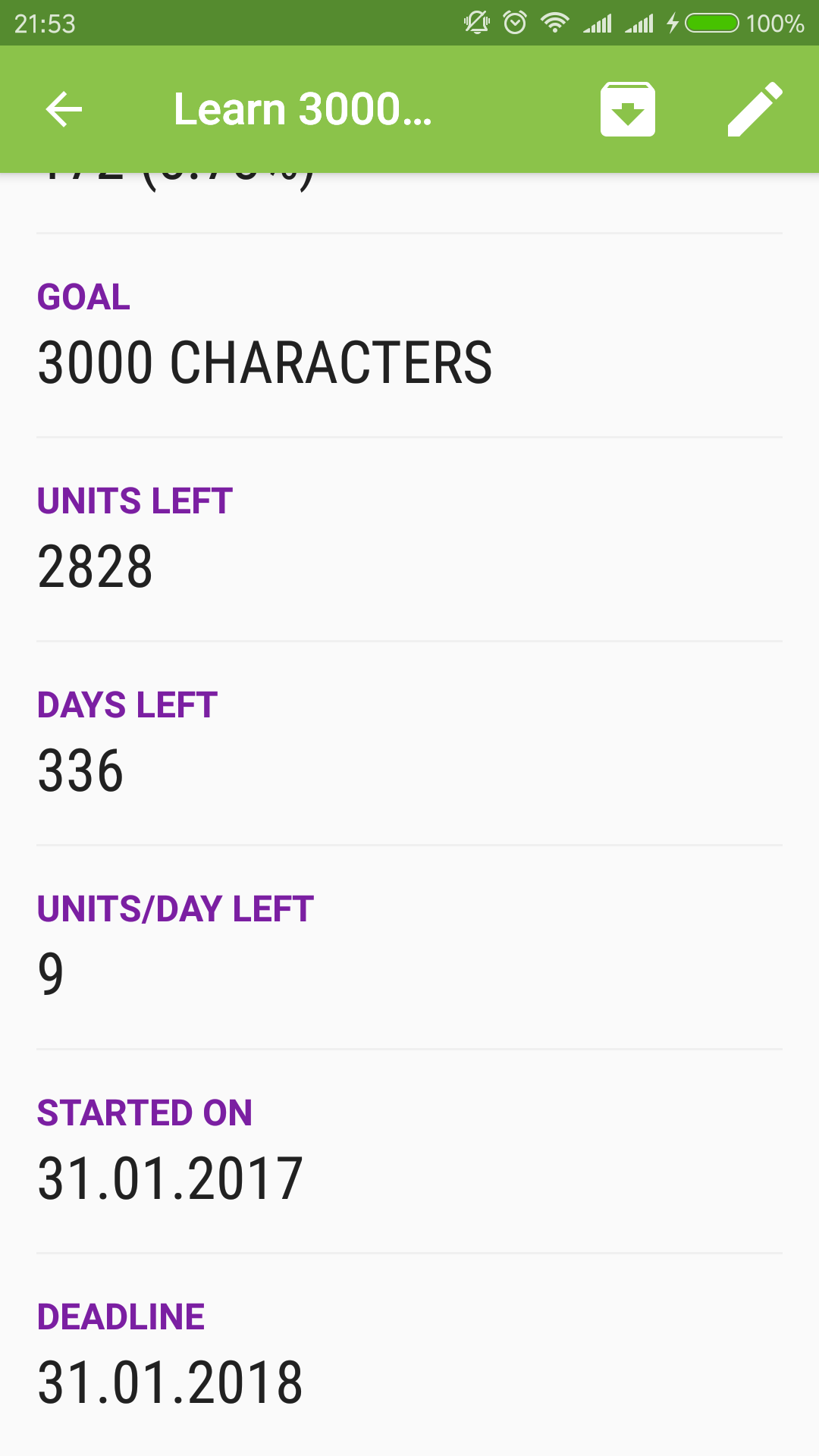Screen dimensions: 819x1456
Task: Tap the back arrow in the toolbar
Action: pos(64,108)
